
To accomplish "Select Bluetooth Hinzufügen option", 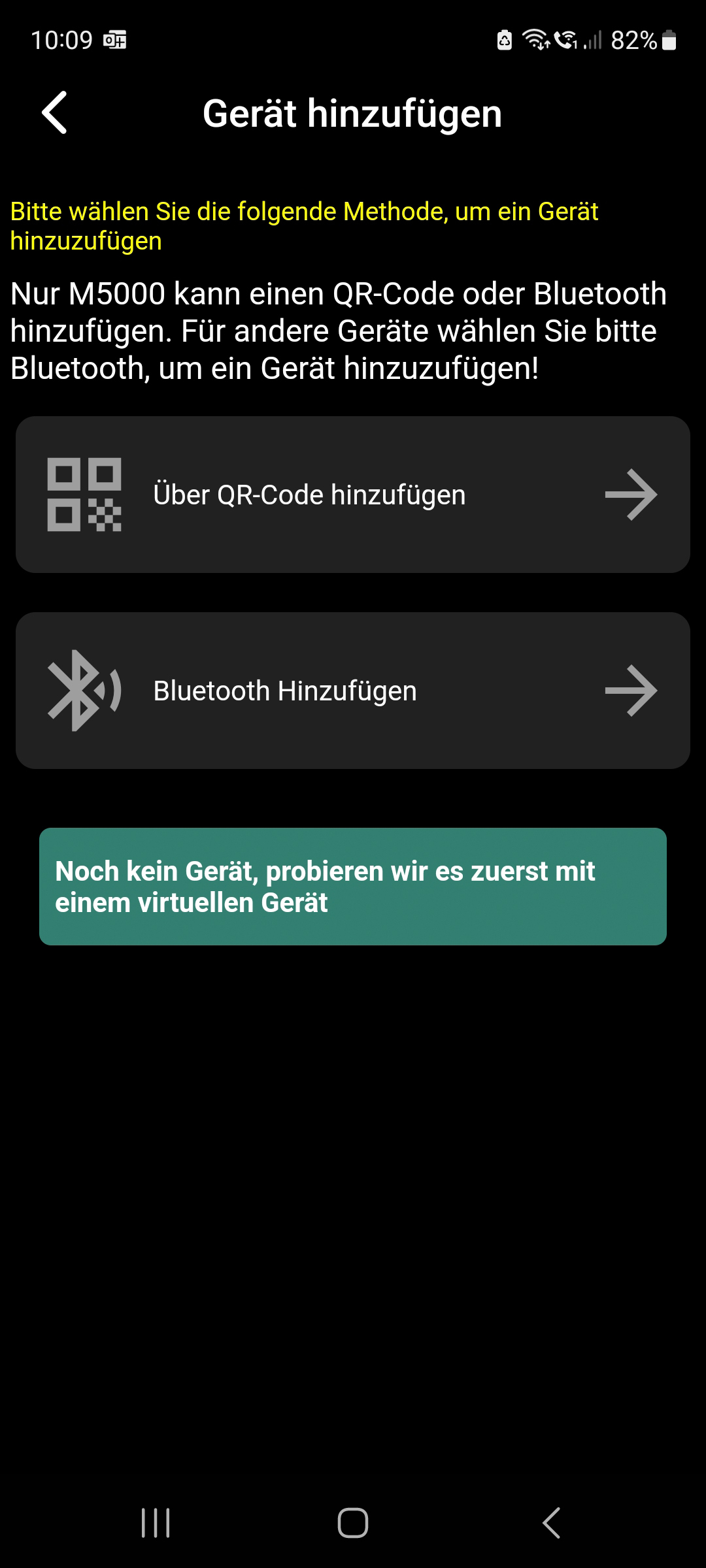I will 353,691.
